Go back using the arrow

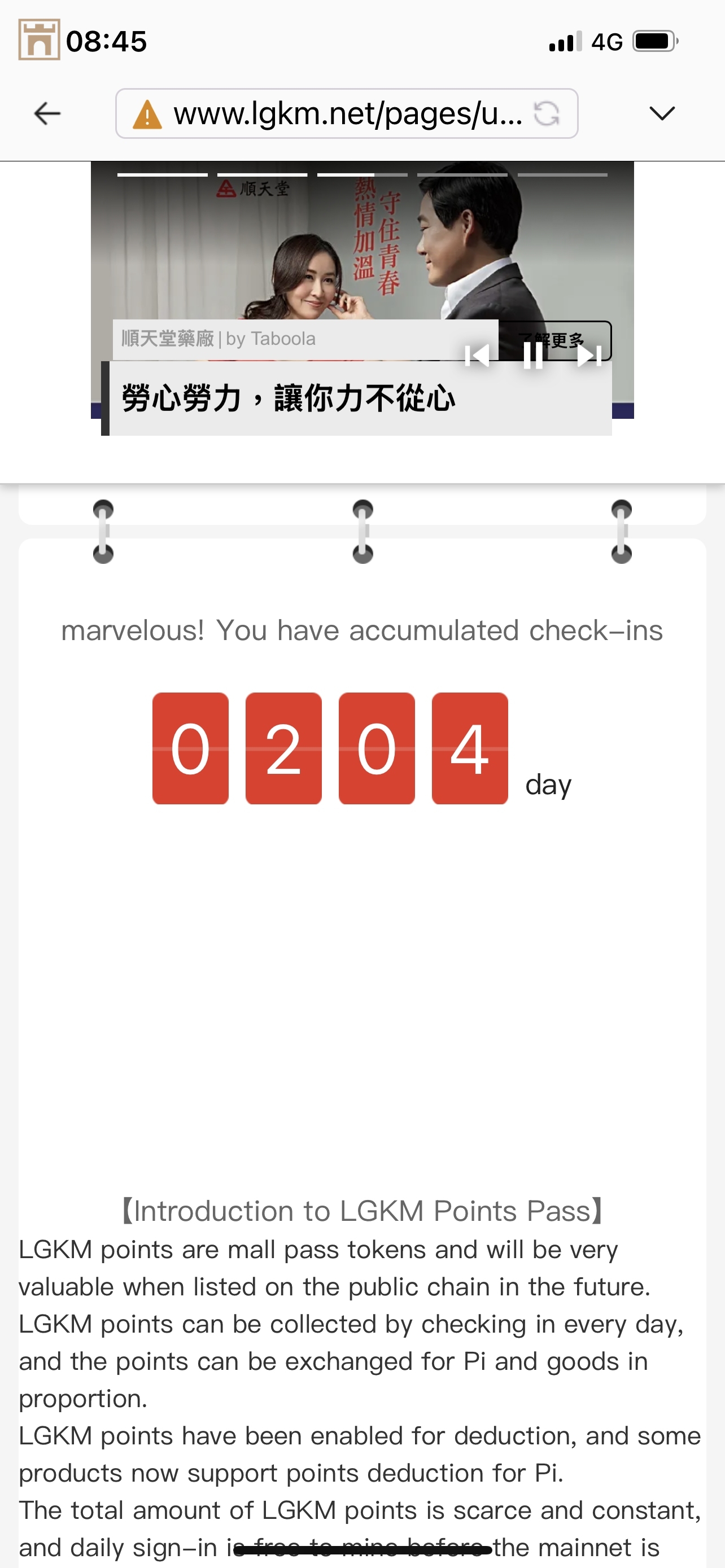pyautogui.click(x=47, y=114)
